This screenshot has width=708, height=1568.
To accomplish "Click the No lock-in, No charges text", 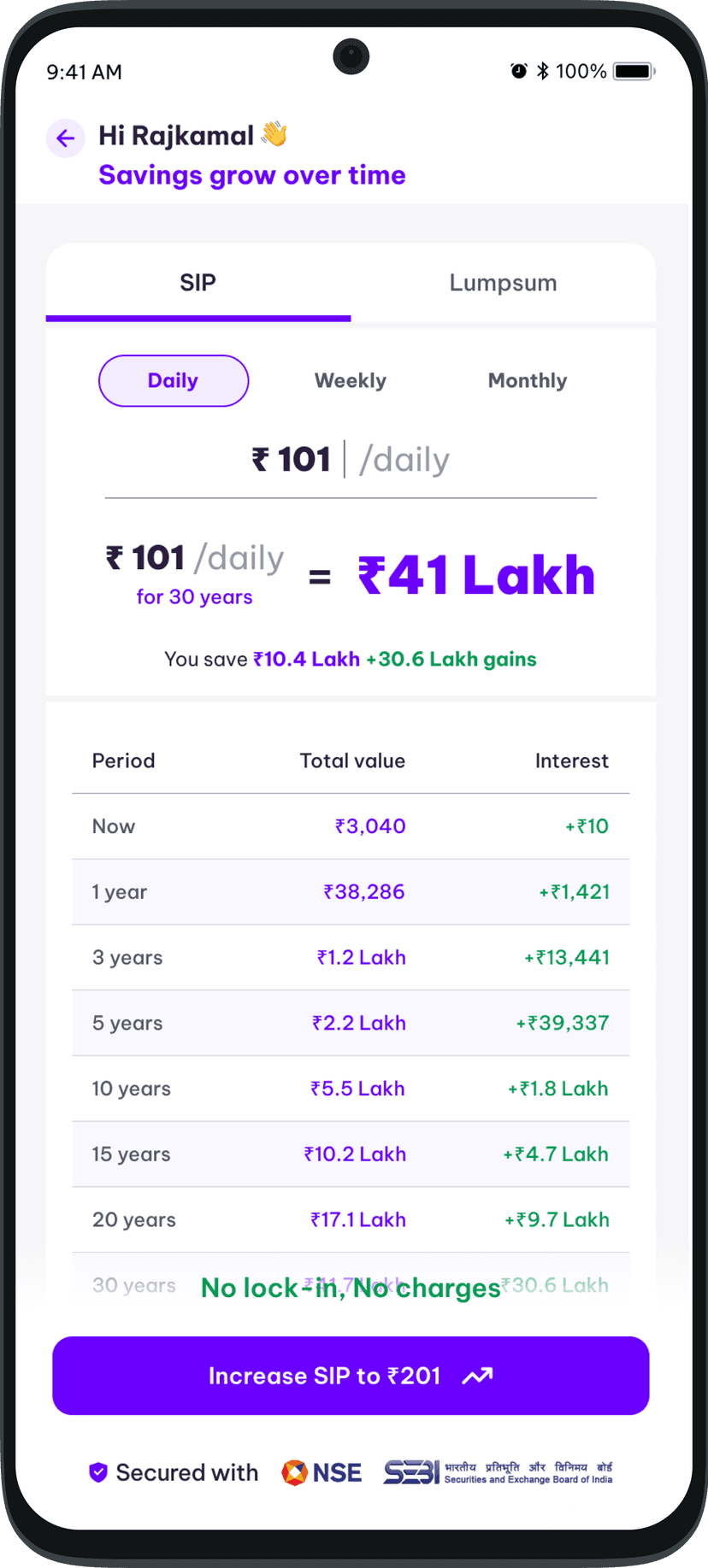I will pos(351,1288).
